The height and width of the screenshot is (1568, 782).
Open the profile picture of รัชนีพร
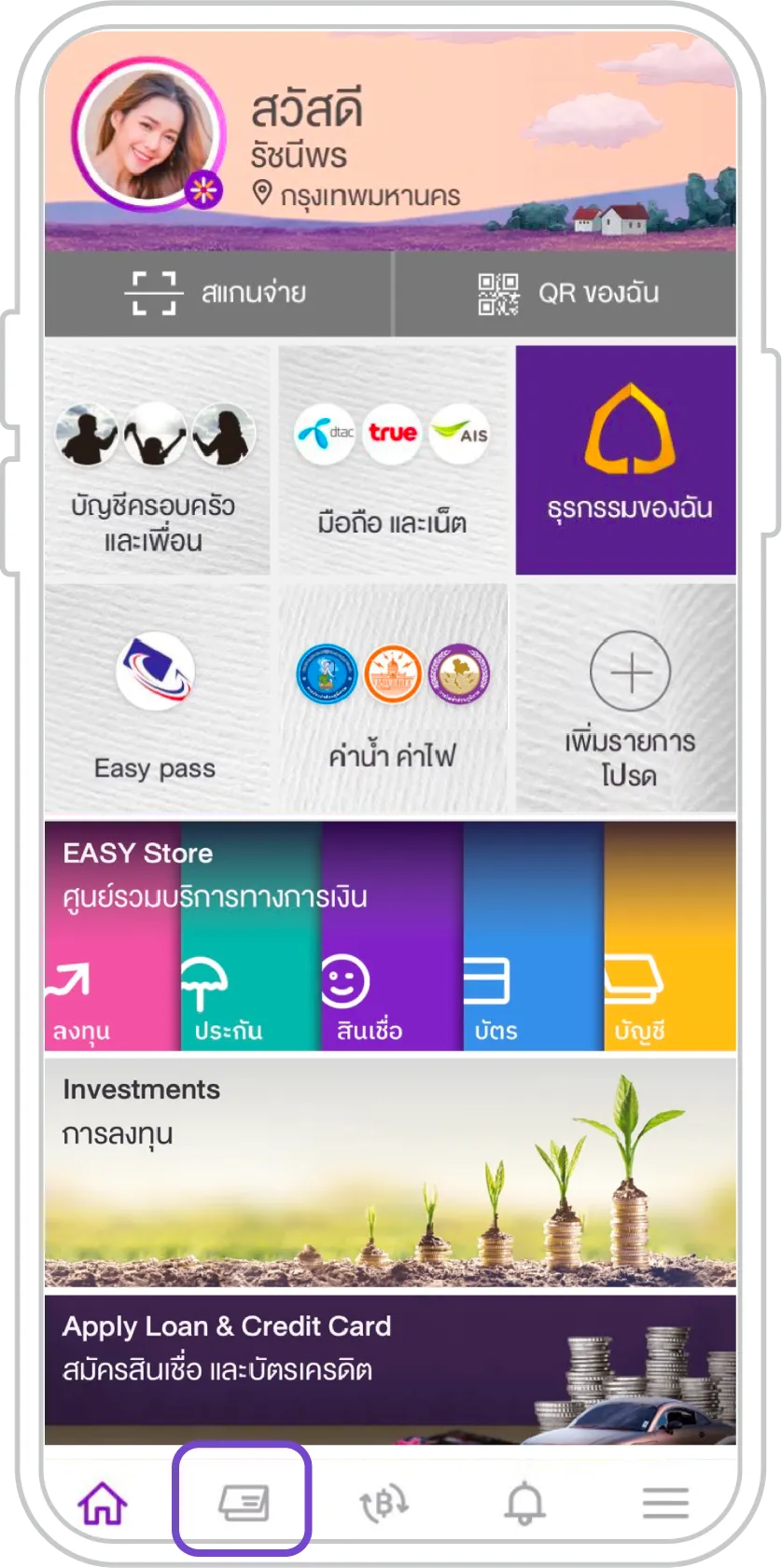pos(148,134)
